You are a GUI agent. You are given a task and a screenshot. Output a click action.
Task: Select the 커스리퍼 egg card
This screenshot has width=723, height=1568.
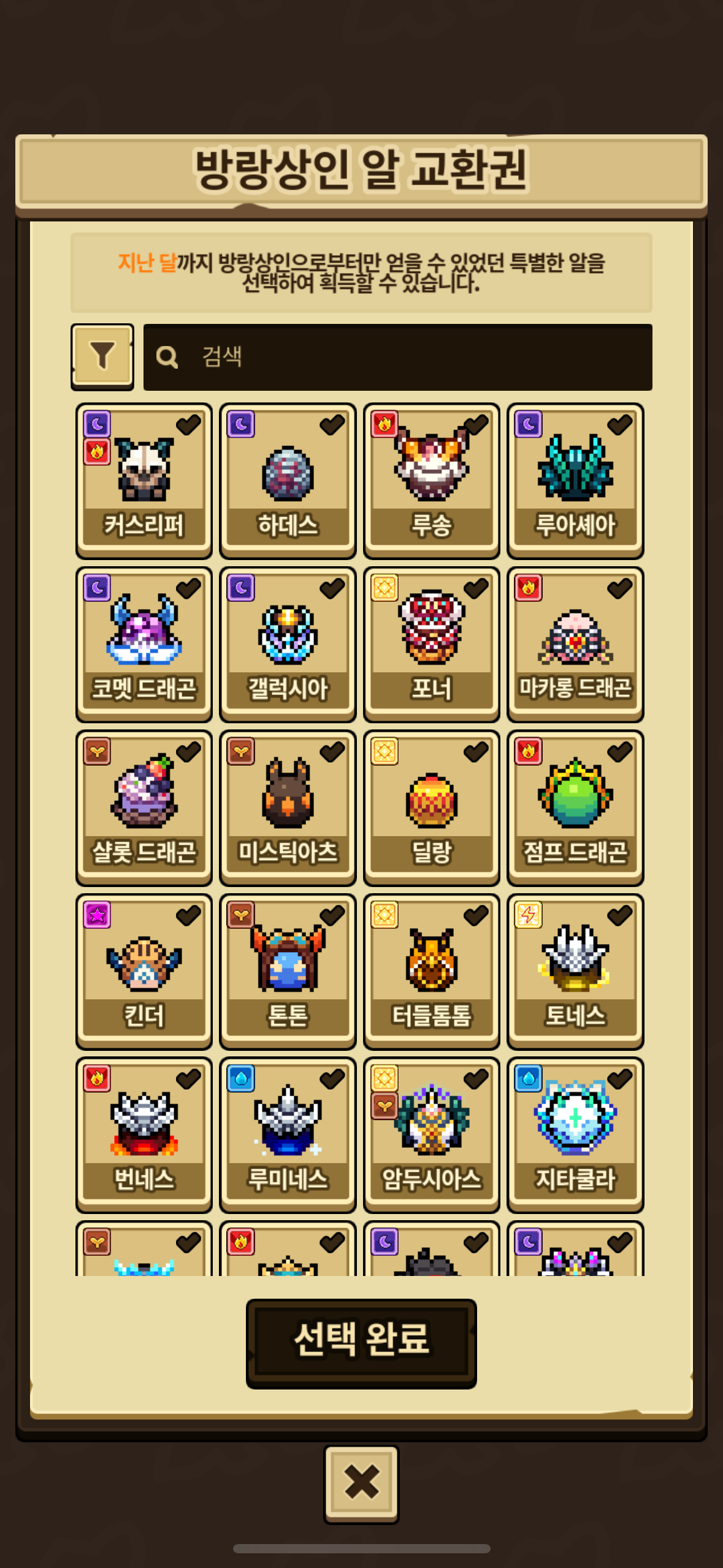point(144,480)
